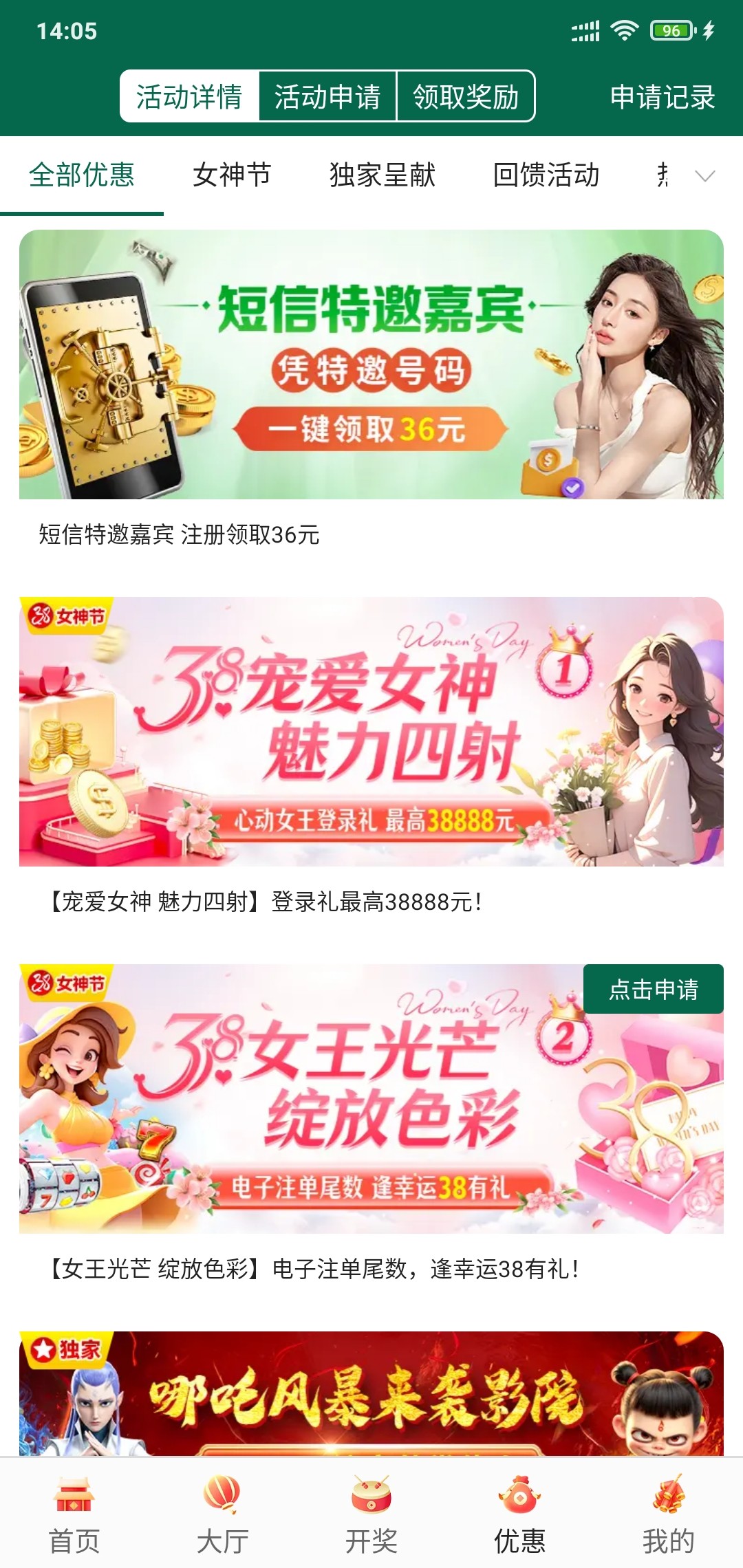Viewport: 743px width, 1568px height.
Task: Switch to the 回馈活动 category tab
Action: [546, 175]
